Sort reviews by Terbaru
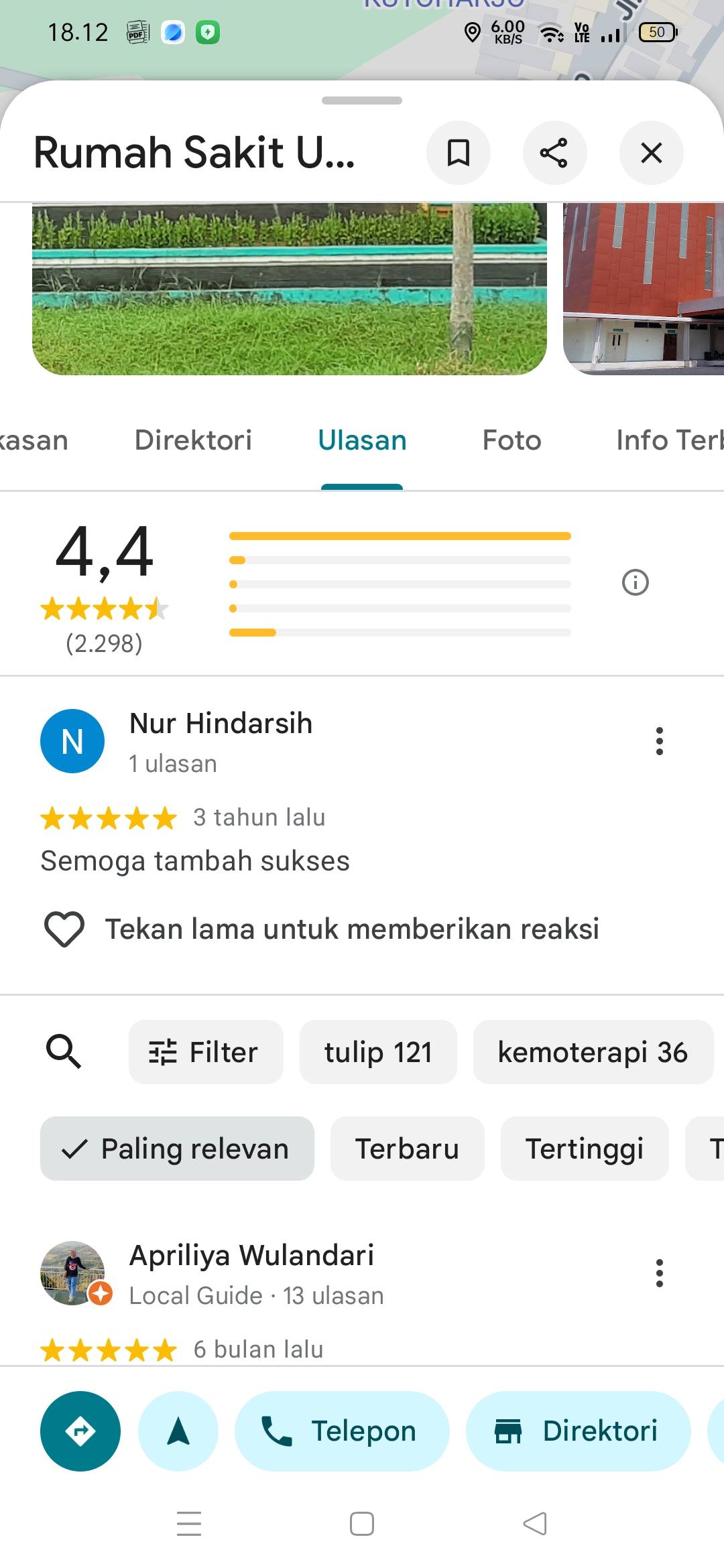 [x=407, y=1149]
